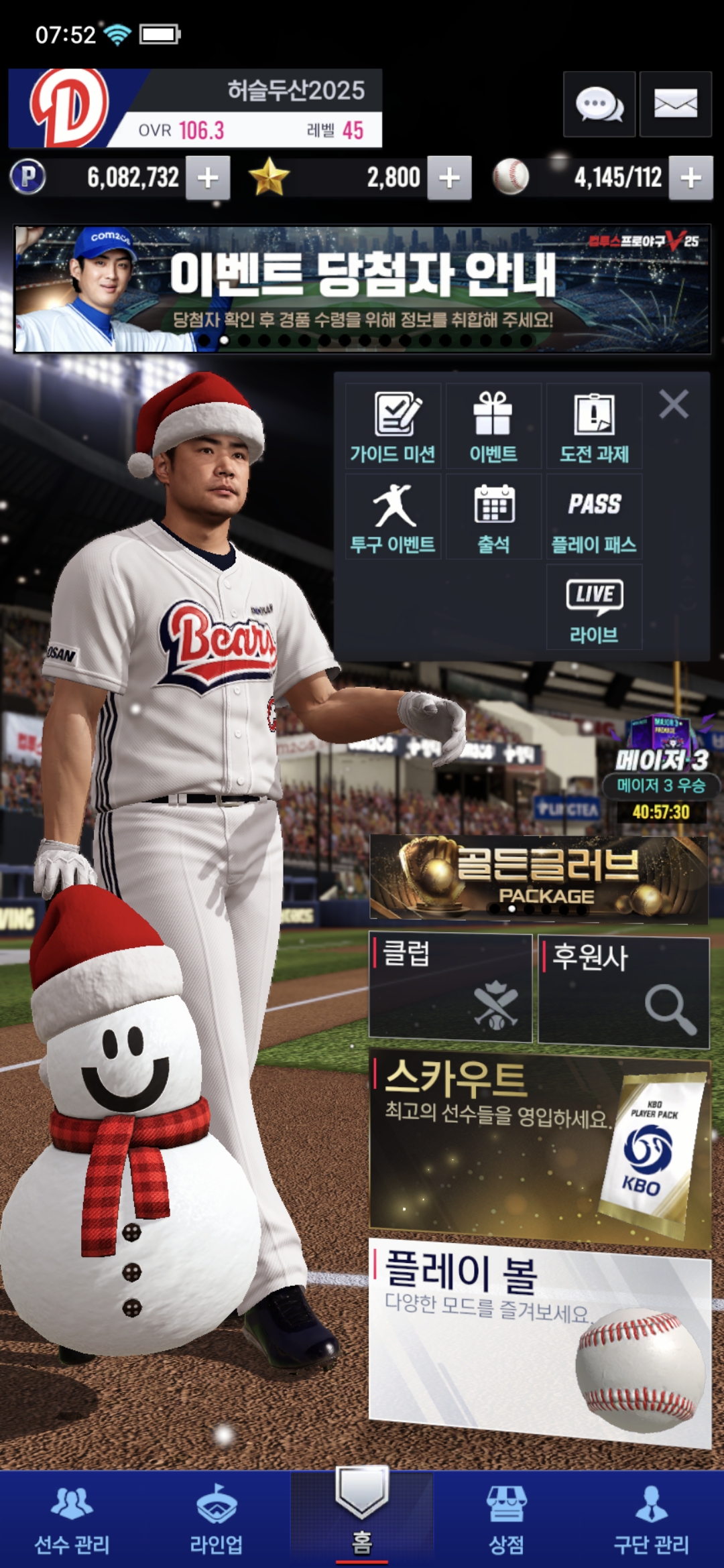
Task: Open the 이벤트 당첨자 안내 banner
Action: click(x=362, y=288)
